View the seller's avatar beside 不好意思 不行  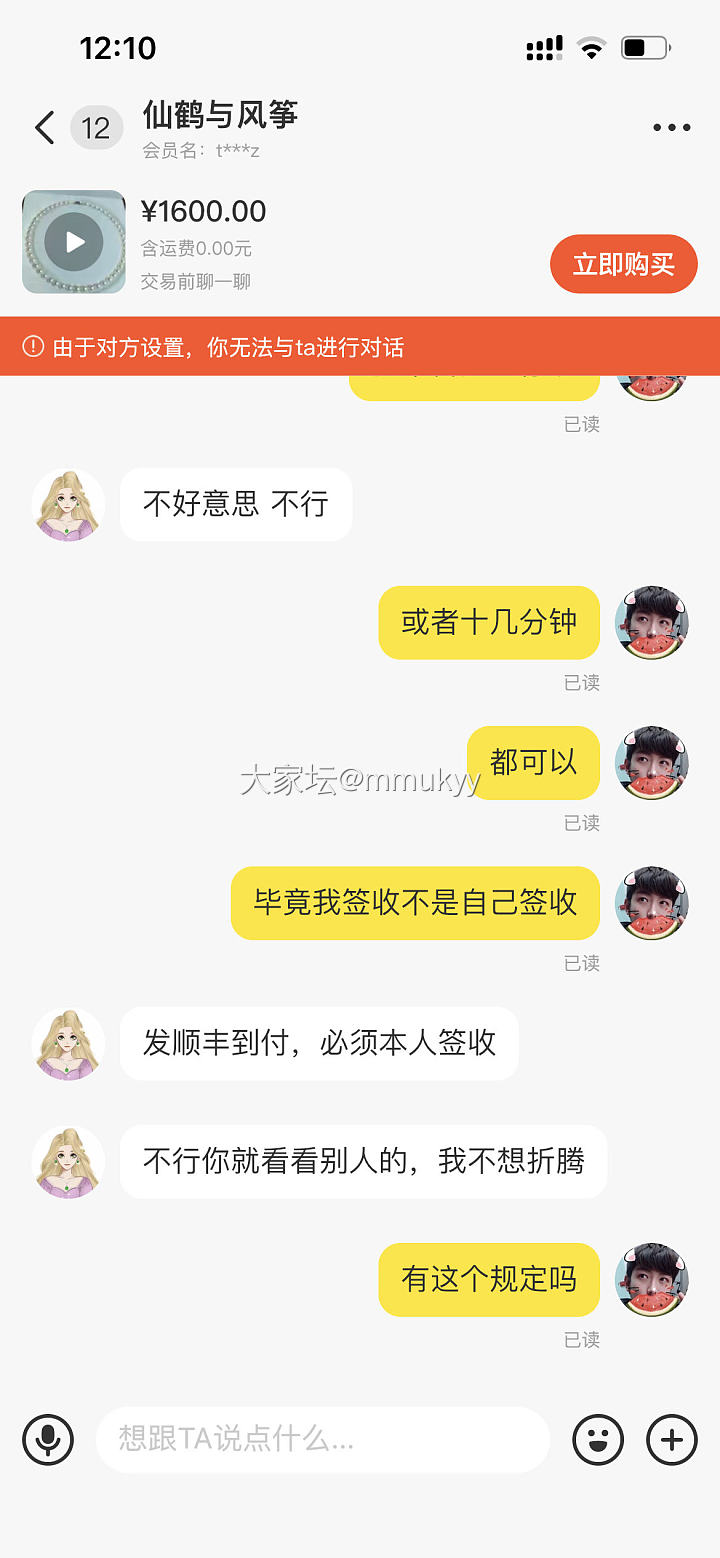69,505
